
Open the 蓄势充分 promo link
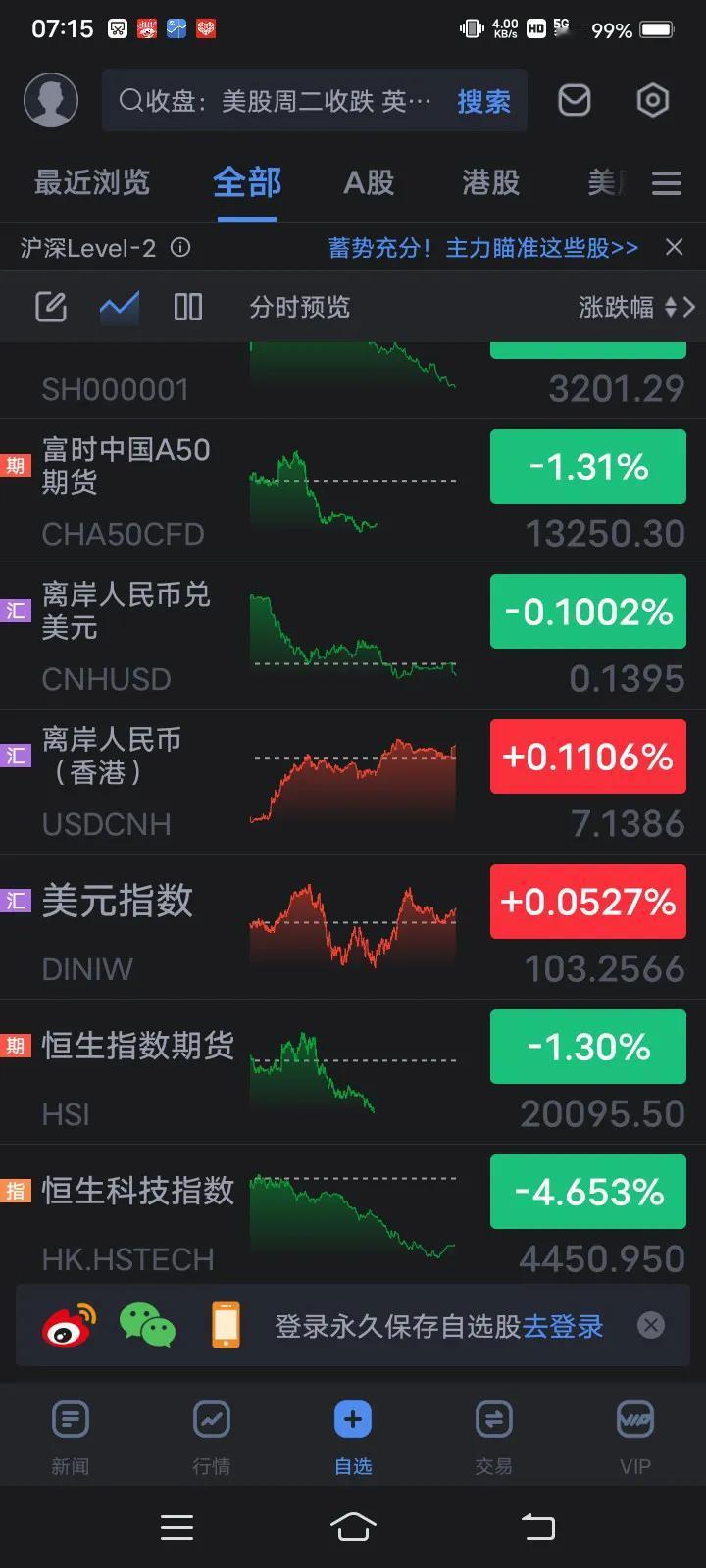(483, 248)
